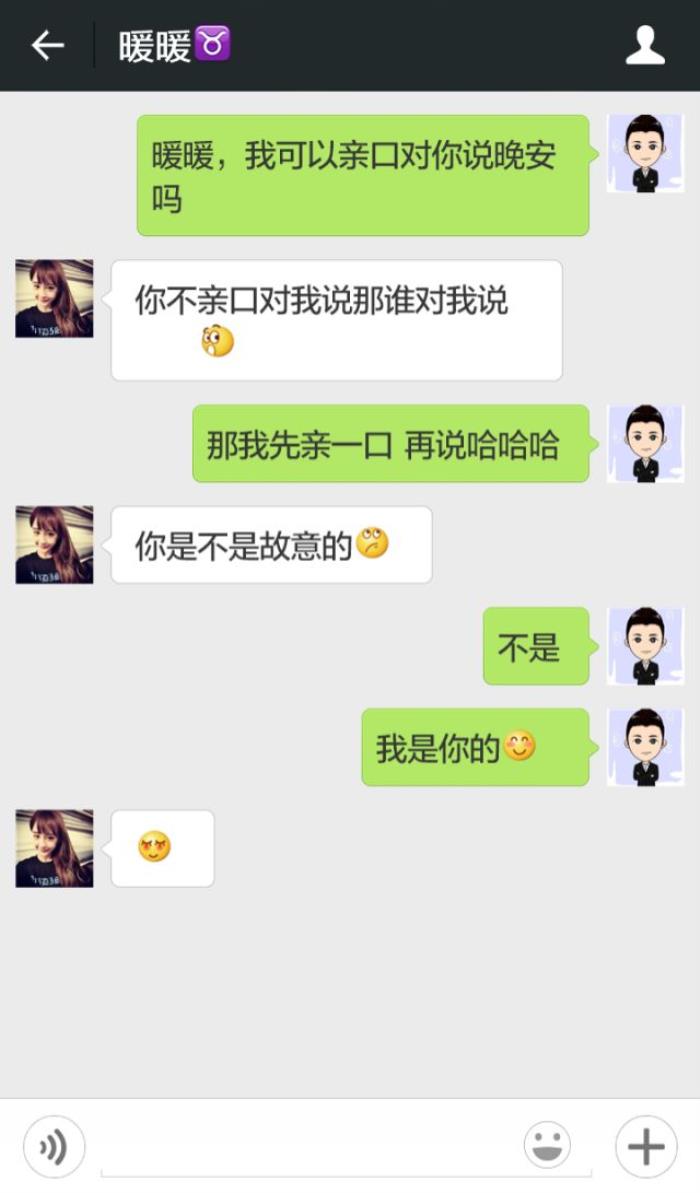Tap 暖暖's avatar beside "你是不是故意的"
Viewport: 700px width, 1193px height.
click(54, 545)
